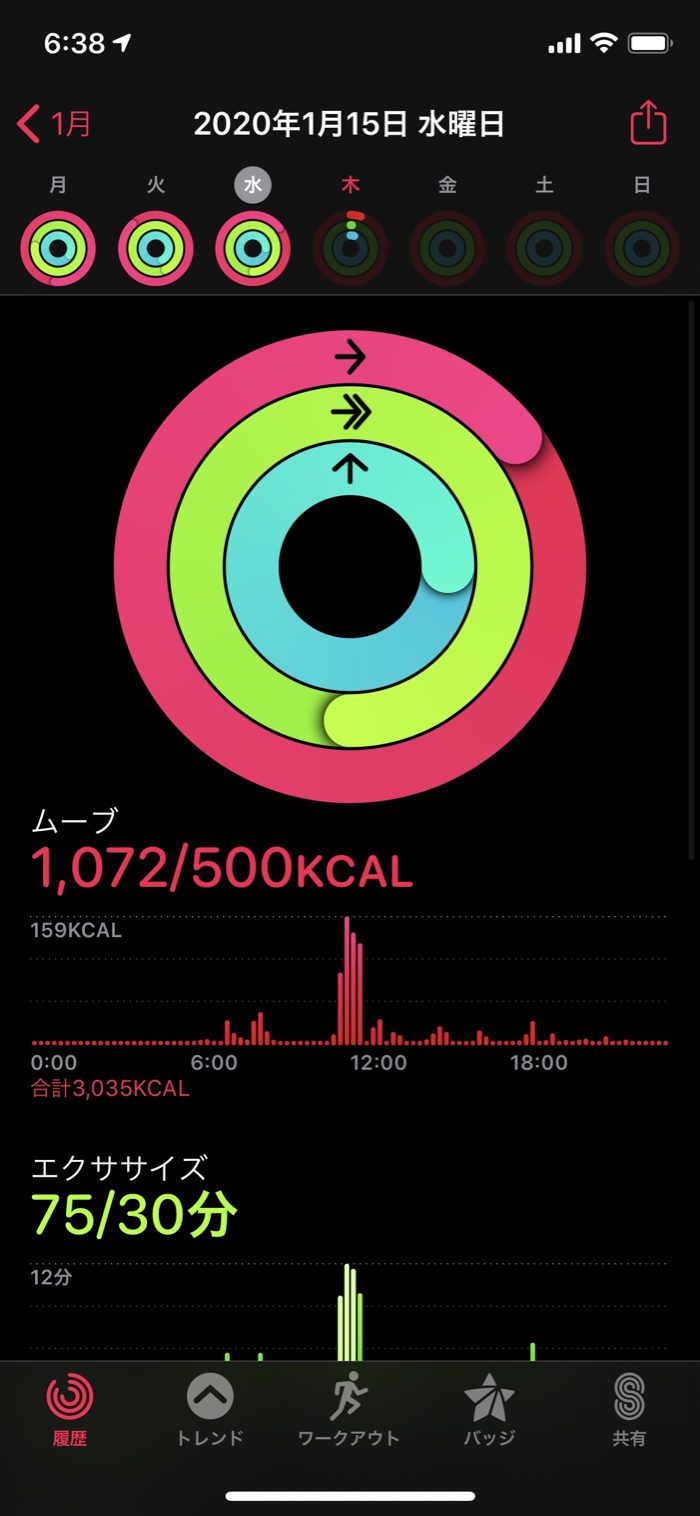Screen dimensions: 700x1516
Task: Select Tuesday's (火) activity rings
Action: [156, 249]
